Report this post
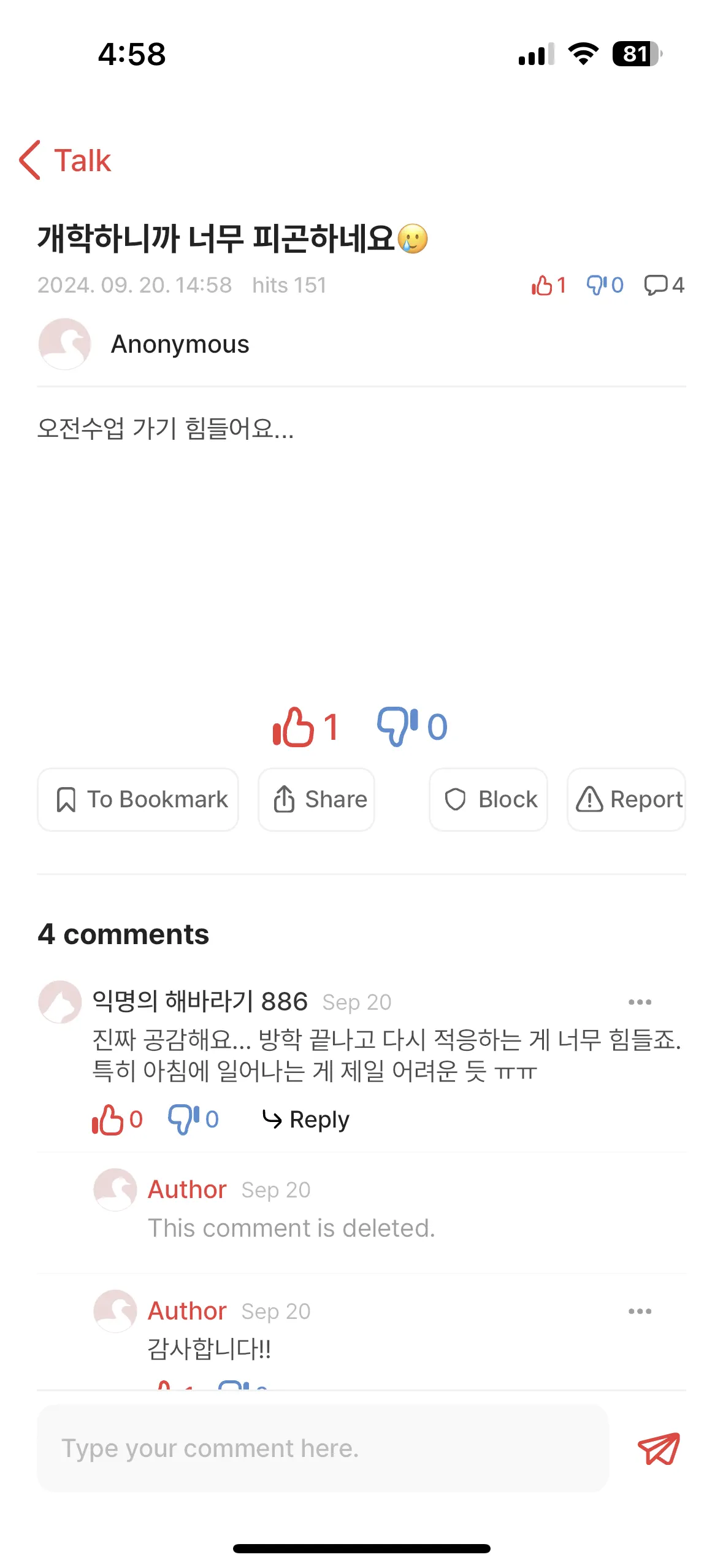Screen dimensions: 723x1568 (x=626, y=799)
